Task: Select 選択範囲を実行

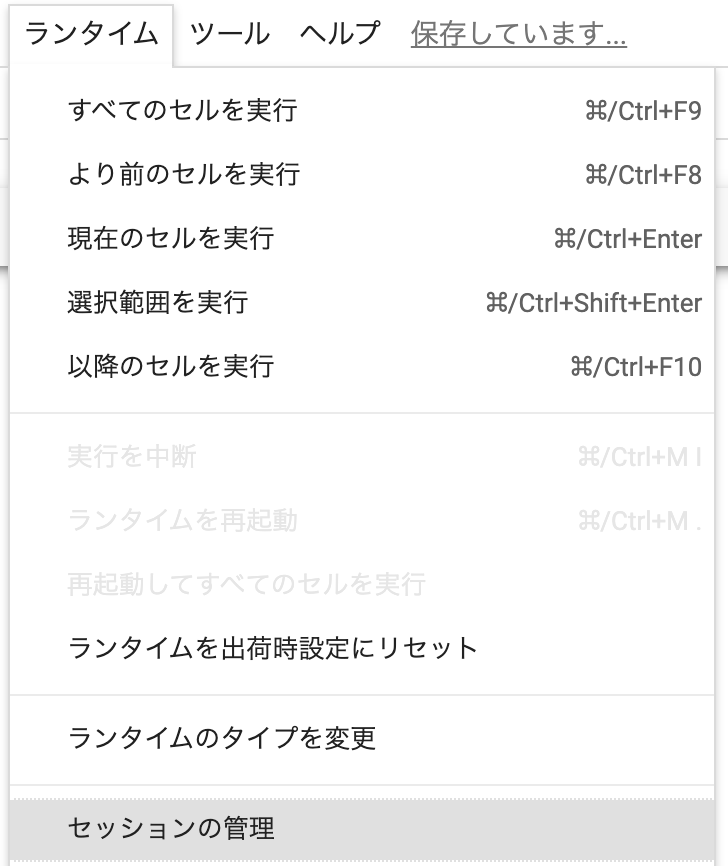Action: pos(157,302)
